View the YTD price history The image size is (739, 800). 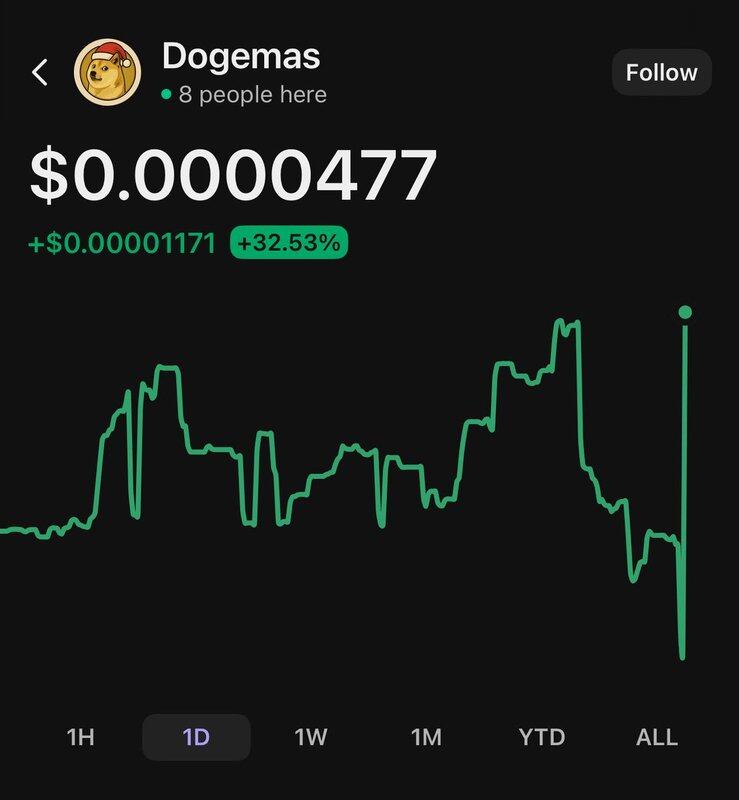click(x=542, y=738)
